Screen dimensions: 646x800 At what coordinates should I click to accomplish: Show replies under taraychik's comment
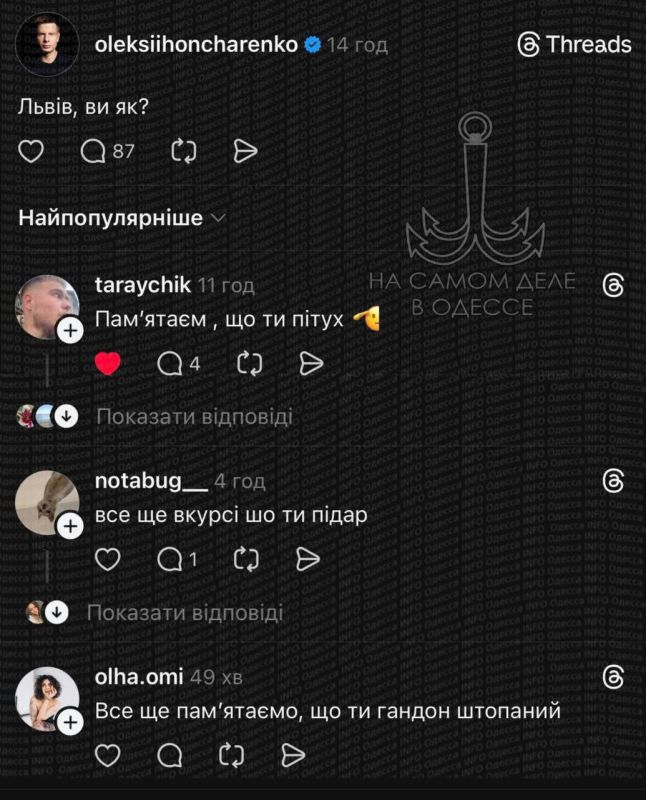(193, 416)
